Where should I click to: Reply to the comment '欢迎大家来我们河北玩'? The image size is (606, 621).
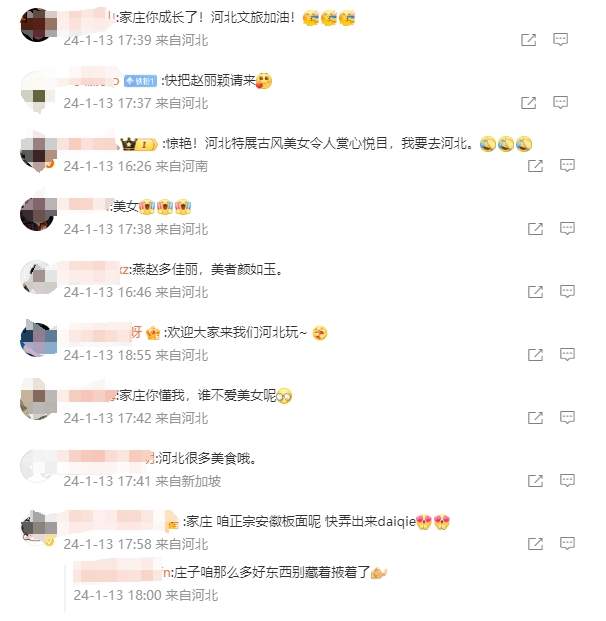click(561, 355)
